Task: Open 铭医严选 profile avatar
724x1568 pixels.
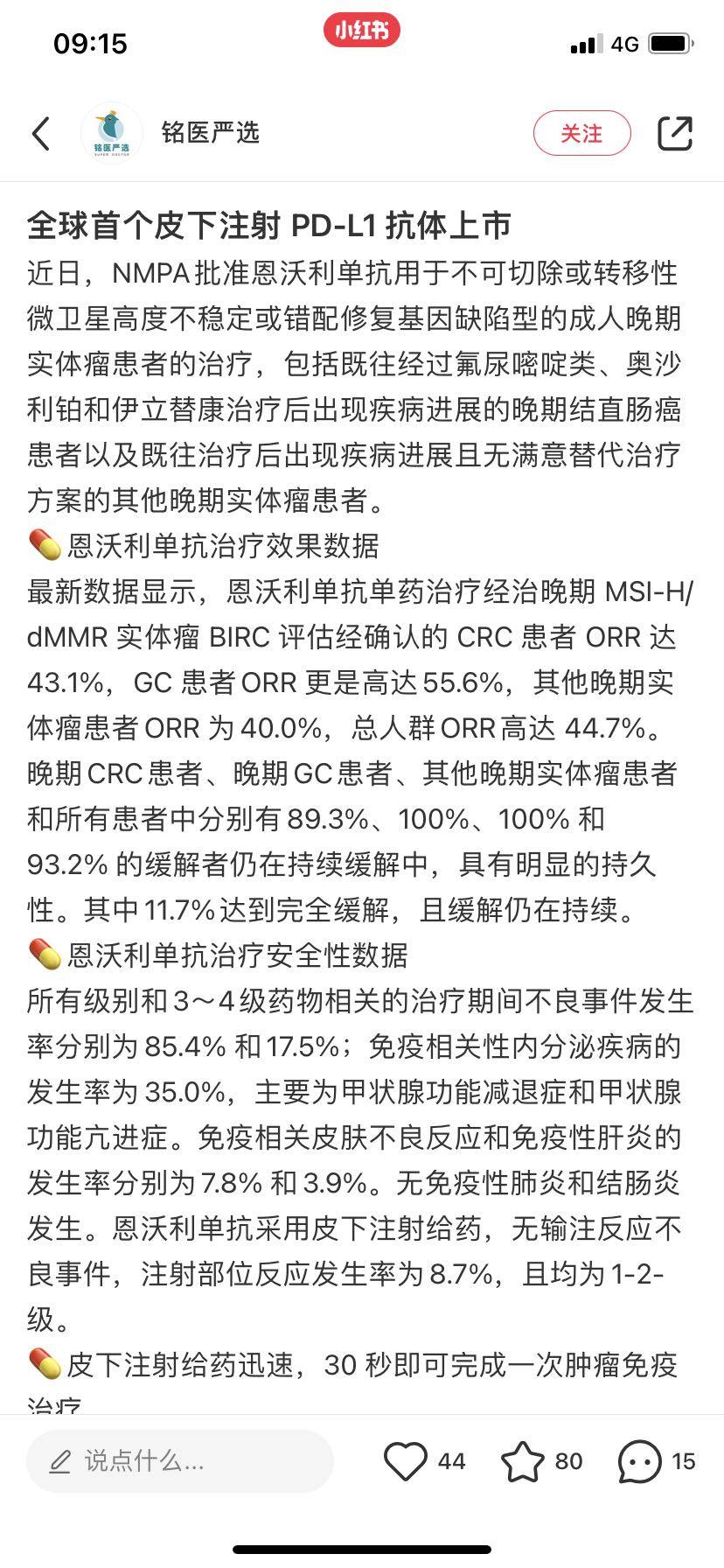Action: point(111,134)
